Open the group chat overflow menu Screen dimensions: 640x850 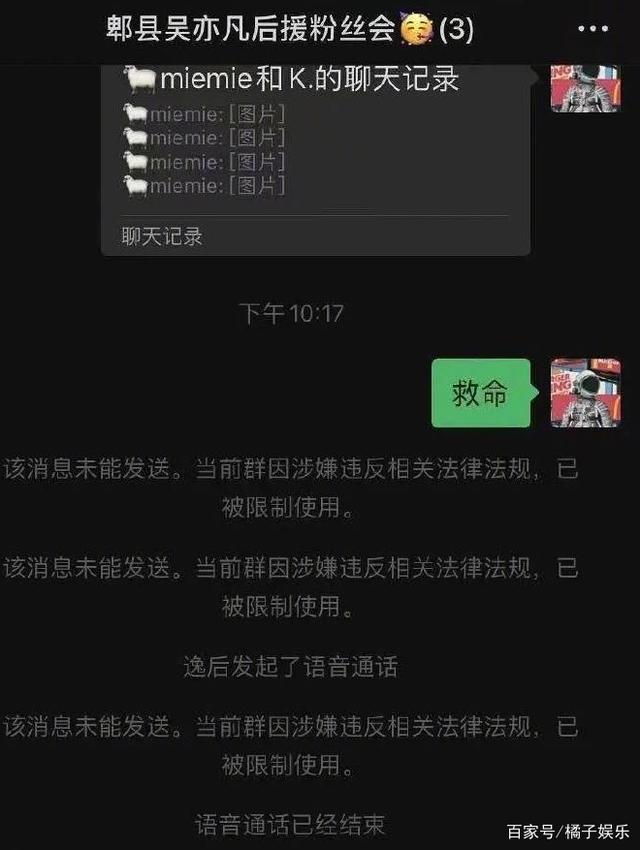592,30
